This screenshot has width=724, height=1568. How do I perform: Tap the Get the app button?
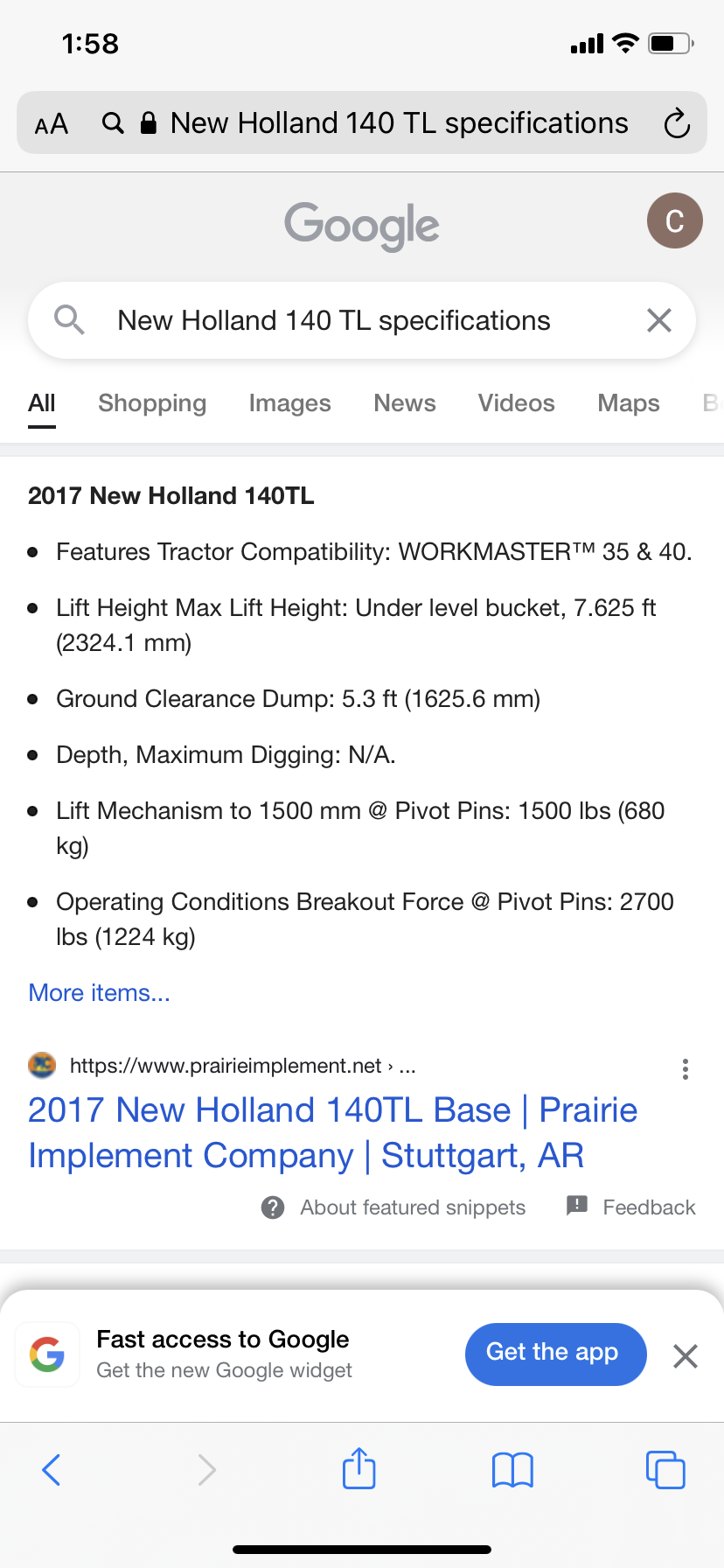click(x=554, y=1354)
